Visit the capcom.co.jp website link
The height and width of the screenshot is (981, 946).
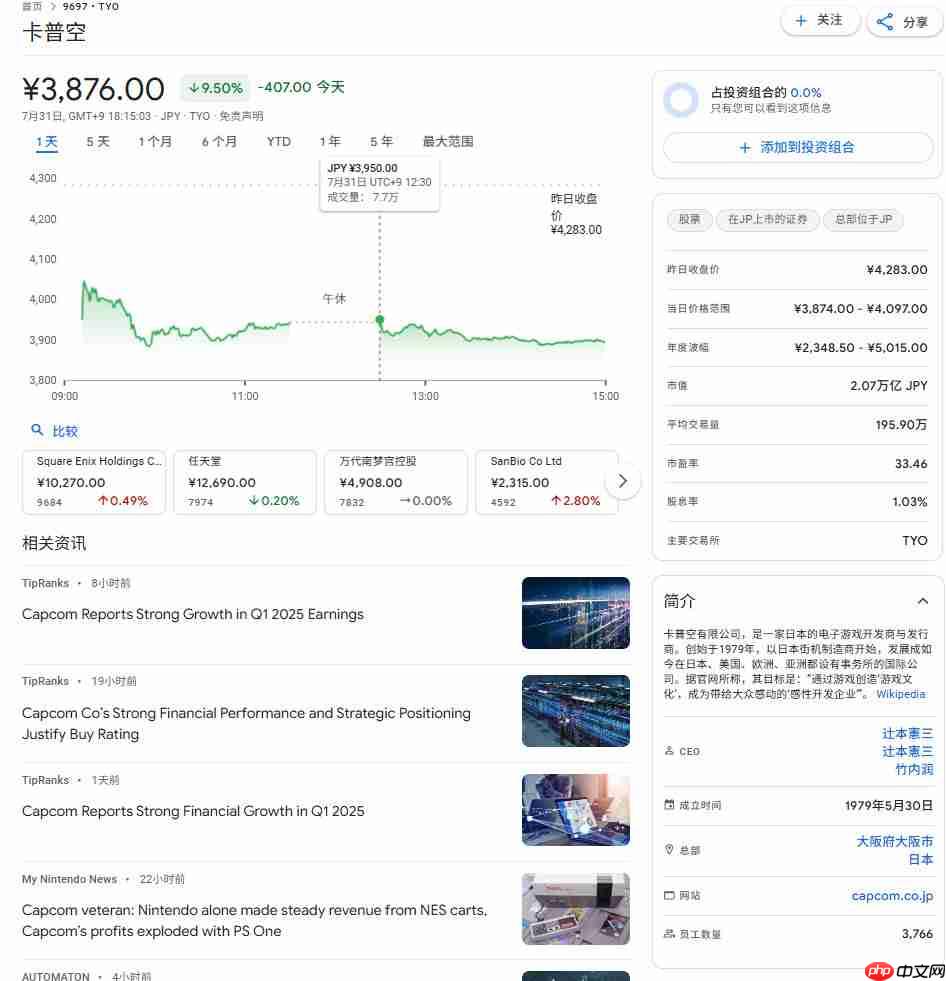tap(892, 896)
